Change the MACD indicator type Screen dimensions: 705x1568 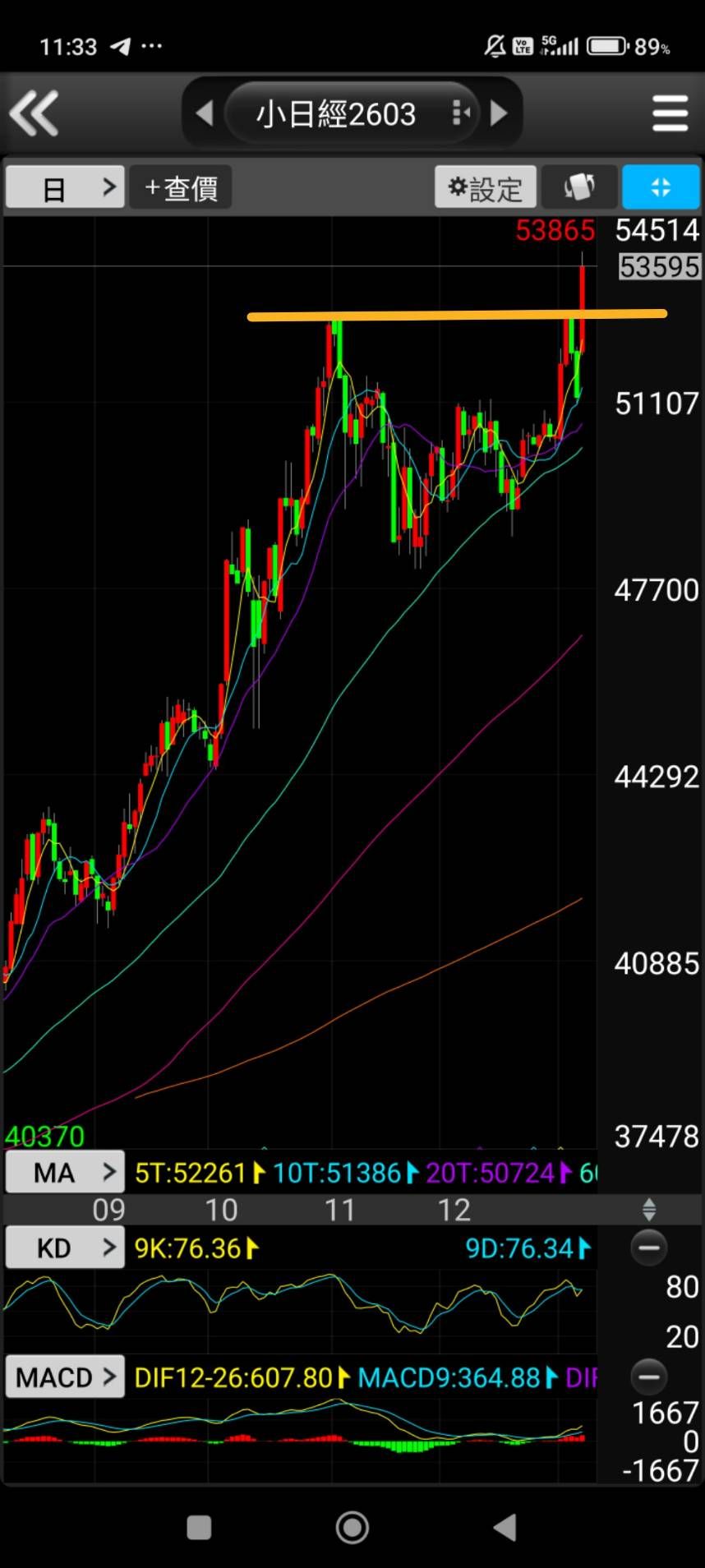tap(65, 1377)
